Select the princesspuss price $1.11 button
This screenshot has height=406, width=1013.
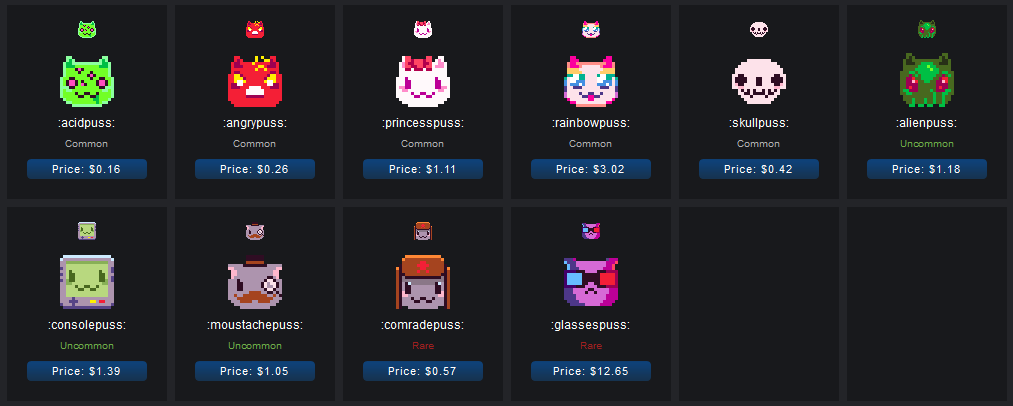click(423, 169)
